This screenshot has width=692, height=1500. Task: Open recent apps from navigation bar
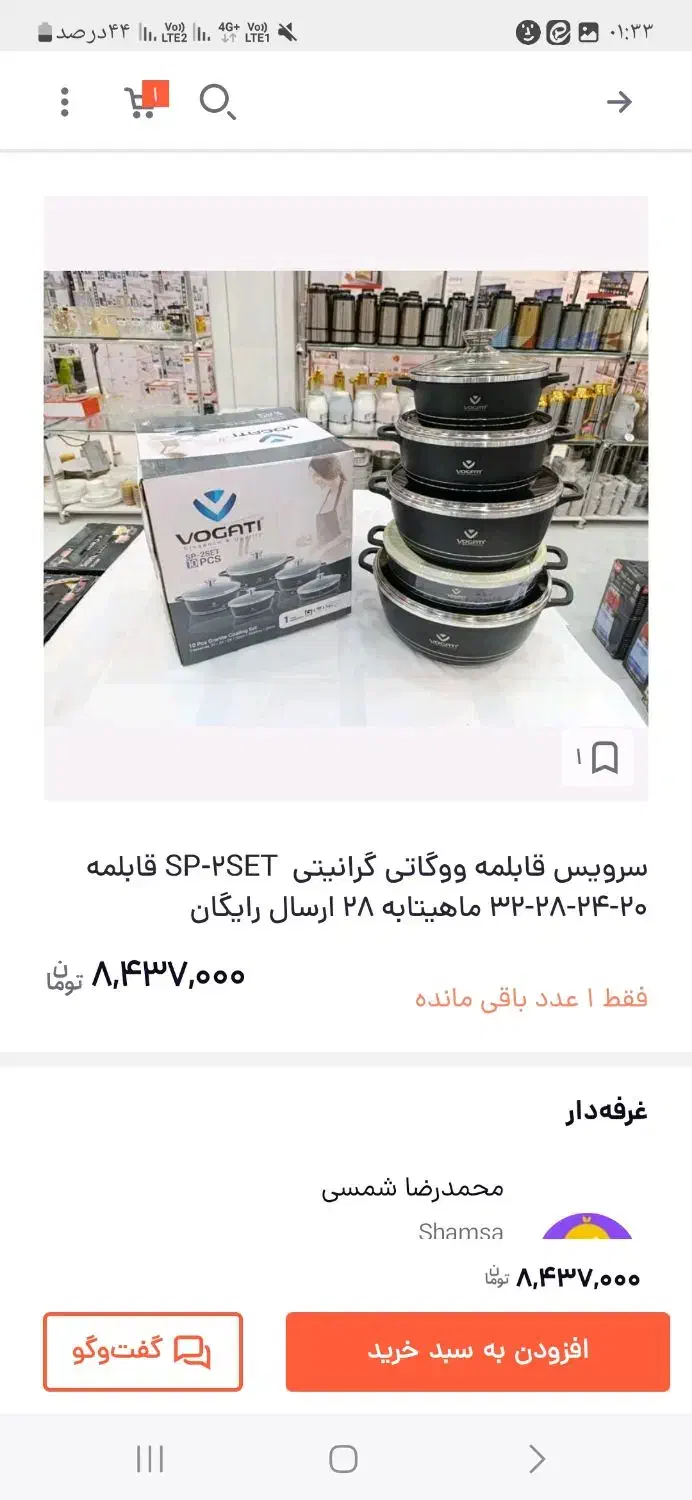tap(150, 1459)
